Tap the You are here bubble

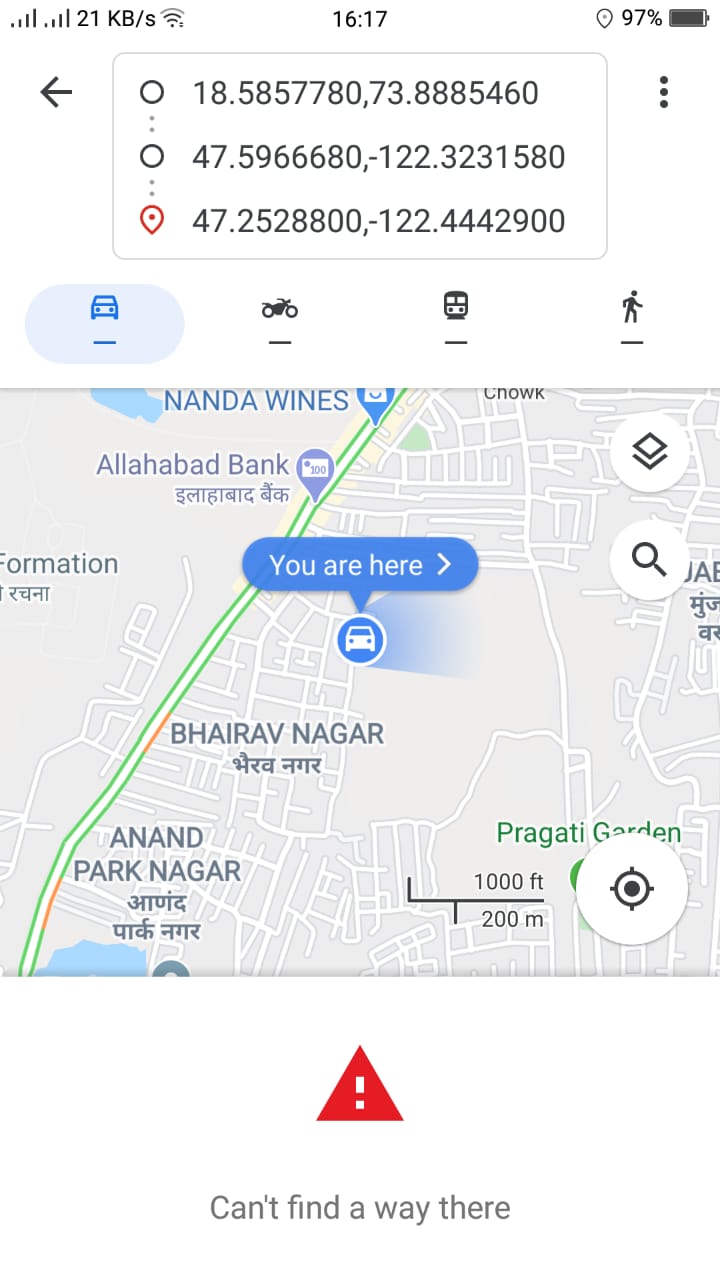(360, 565)
